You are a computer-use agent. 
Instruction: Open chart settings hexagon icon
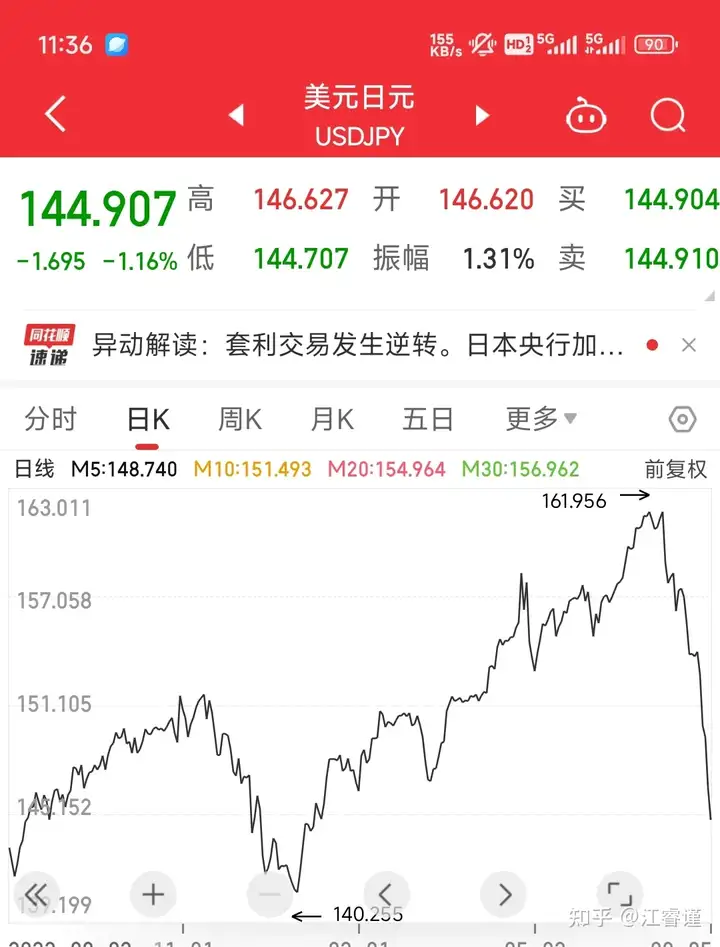tap(683, 419)
